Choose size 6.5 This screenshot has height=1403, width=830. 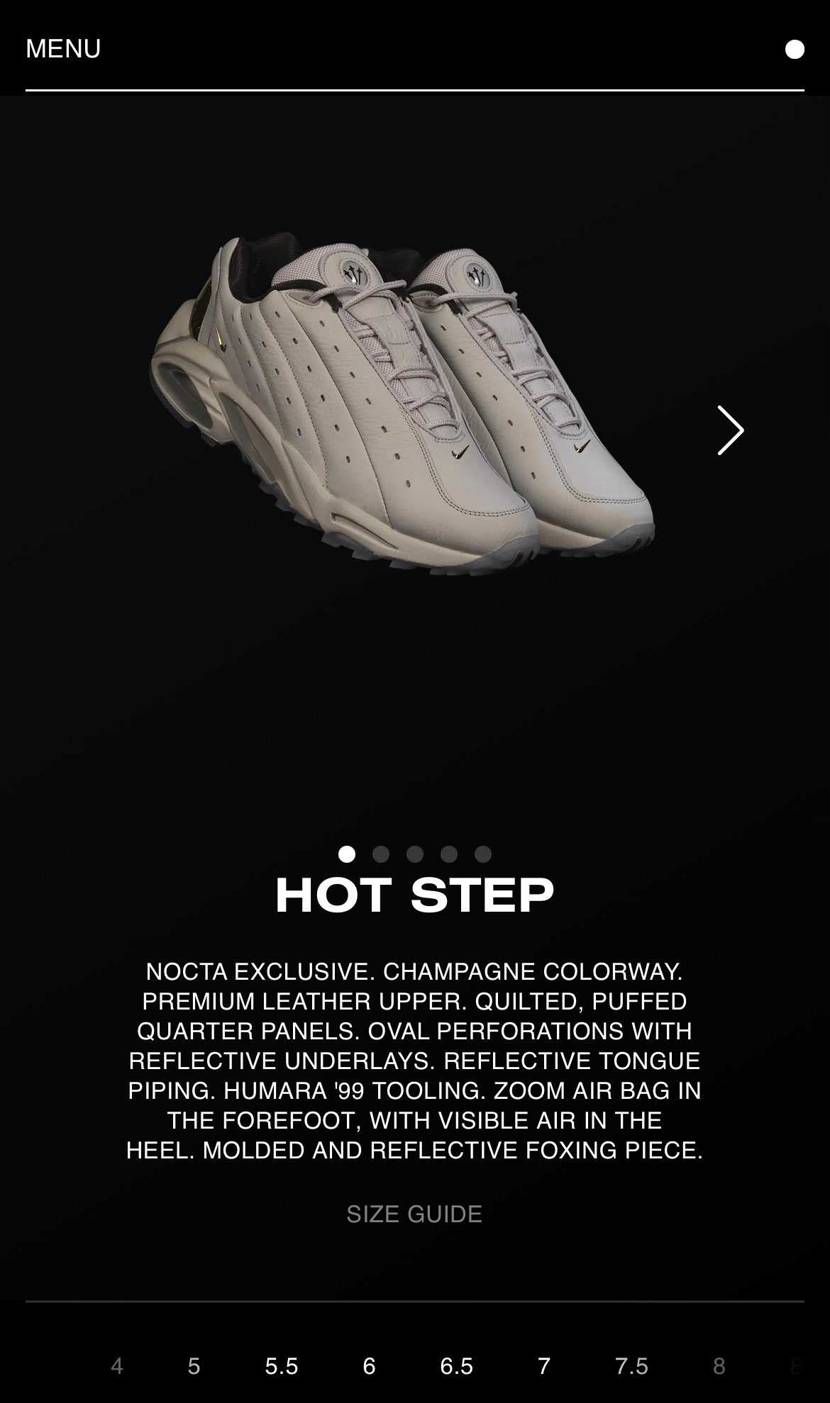click(457, 1366)
